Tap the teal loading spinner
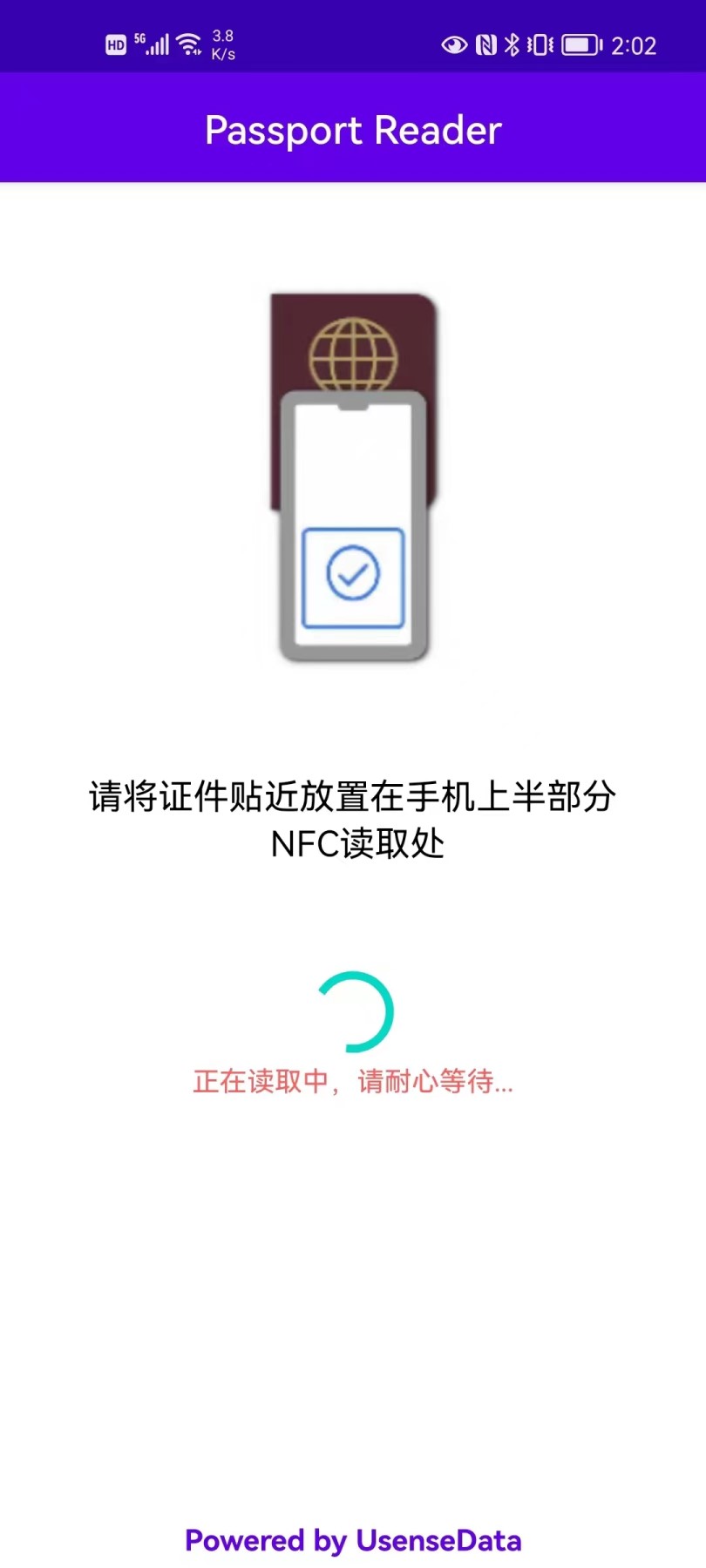706x1568 pixels. 352,1010
